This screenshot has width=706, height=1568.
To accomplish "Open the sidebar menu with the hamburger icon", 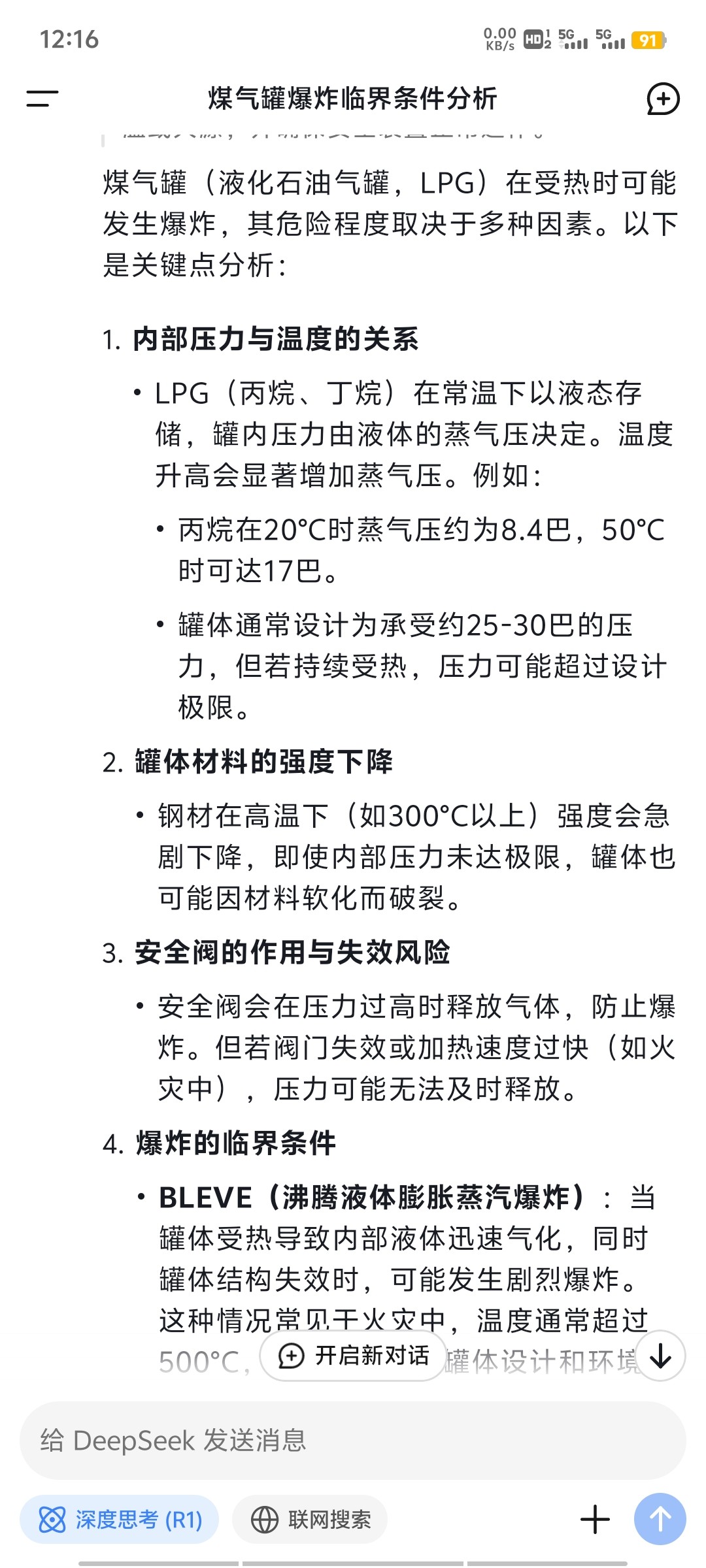I will click(x=42, y=99).
